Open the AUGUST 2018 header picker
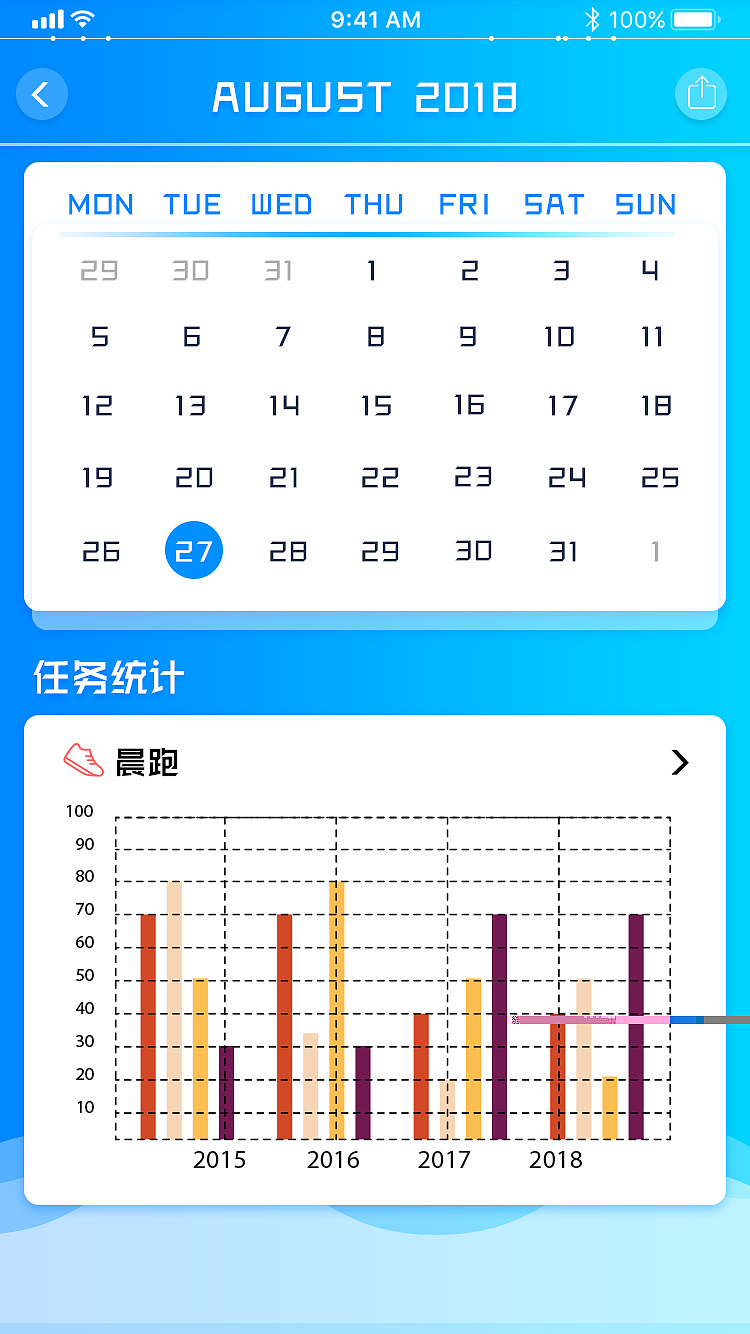 [x=367, y=95]
